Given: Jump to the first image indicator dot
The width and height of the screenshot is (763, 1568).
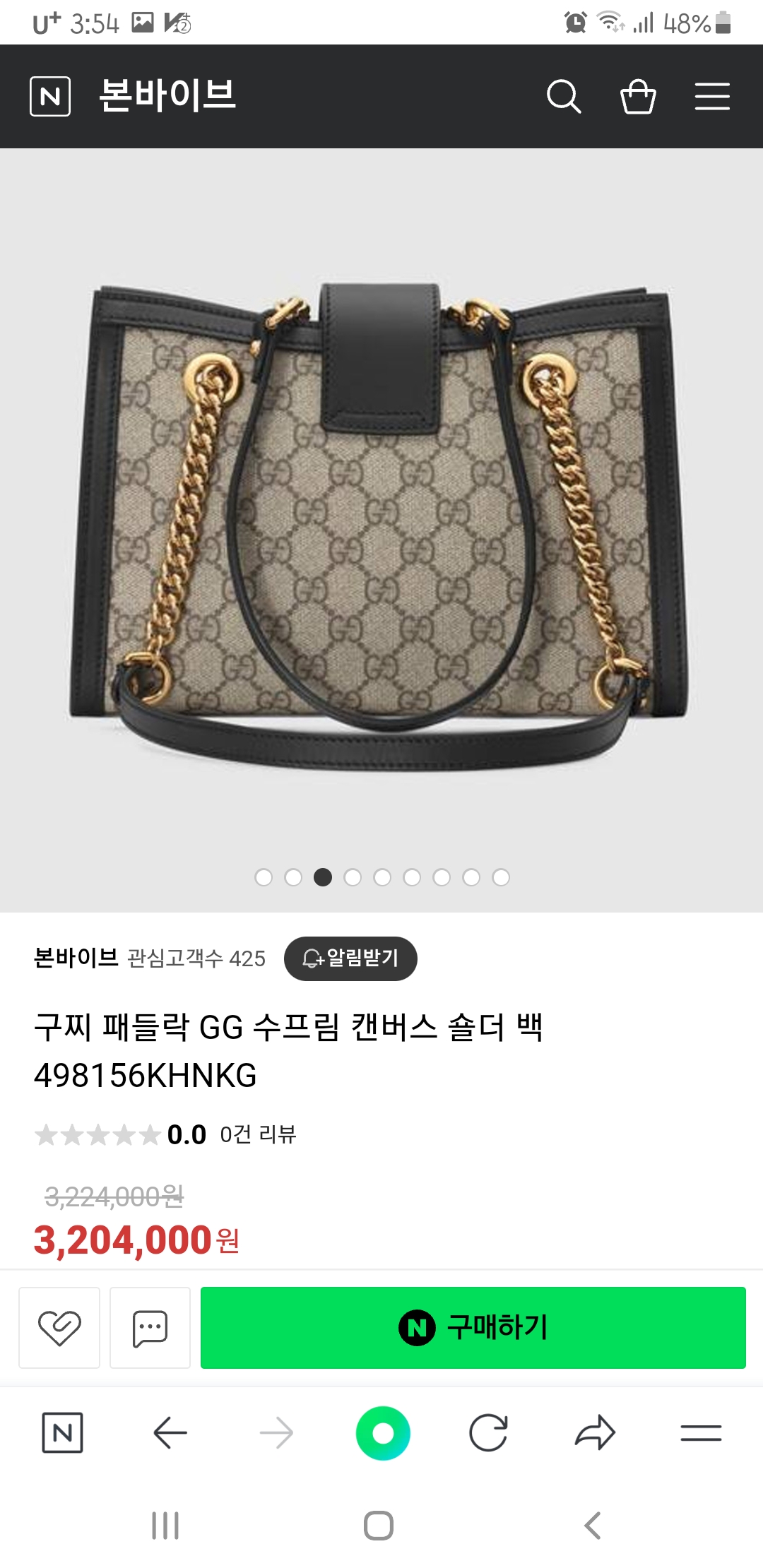Looking at the screenshot, I should (x=264, y=877).
